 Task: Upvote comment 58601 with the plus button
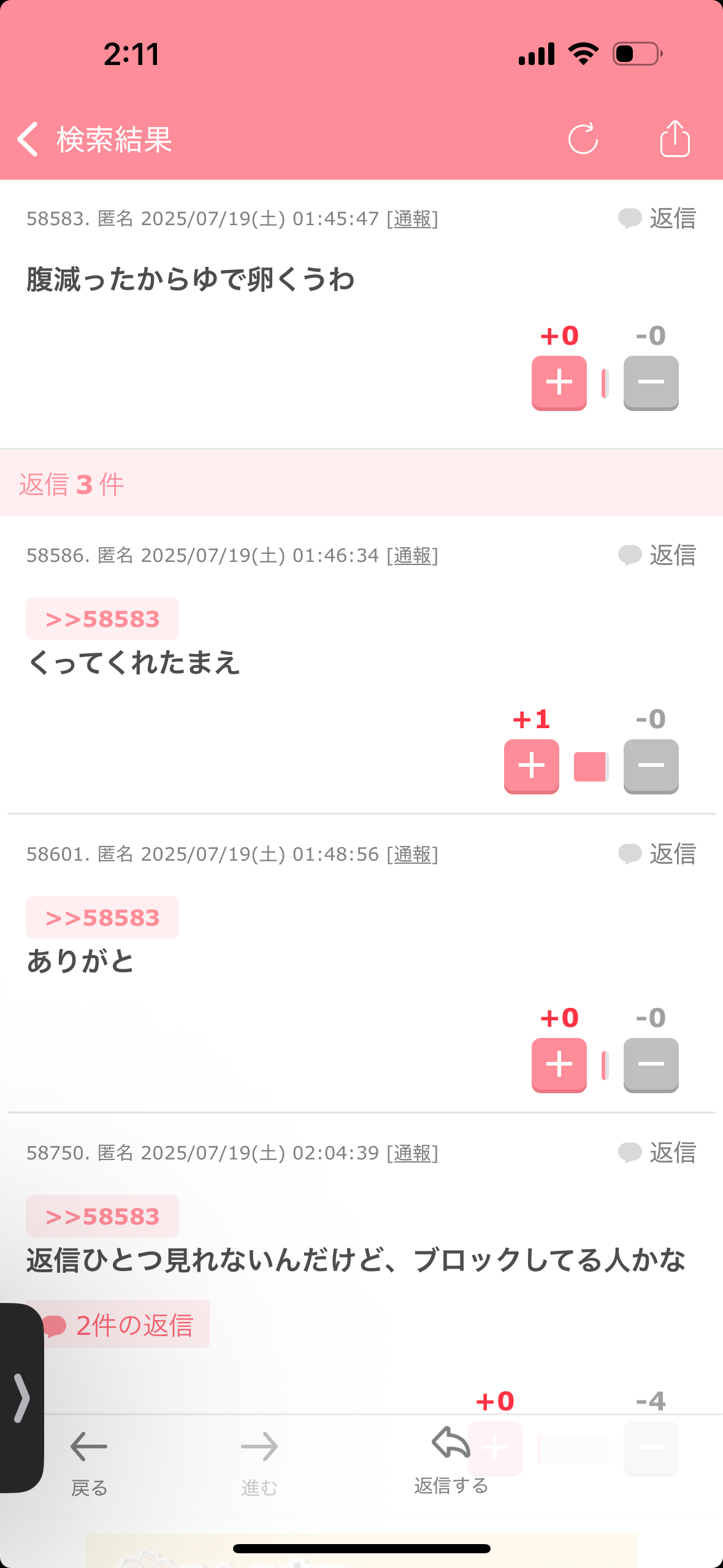click(x=559, y=1066)
